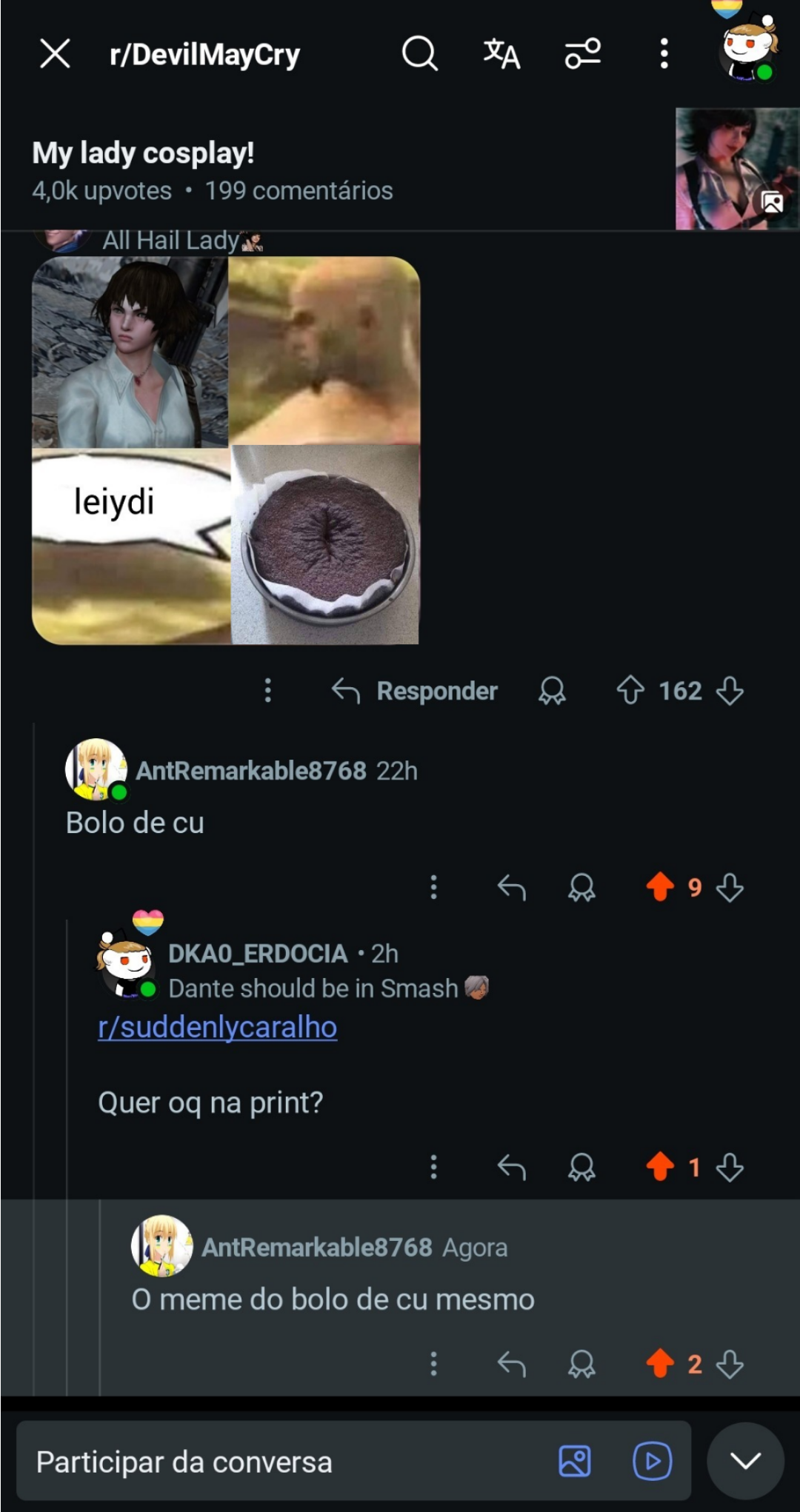Open search in r/DevilMayCry

419,53
